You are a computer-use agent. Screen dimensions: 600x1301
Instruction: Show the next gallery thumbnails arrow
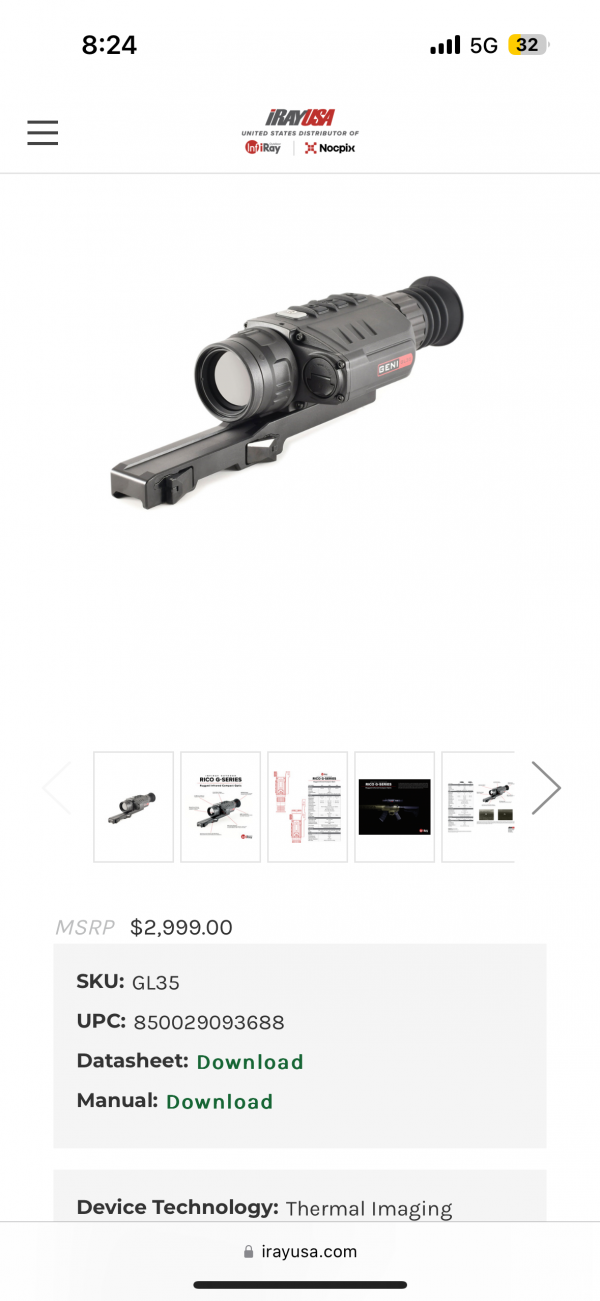546,788
